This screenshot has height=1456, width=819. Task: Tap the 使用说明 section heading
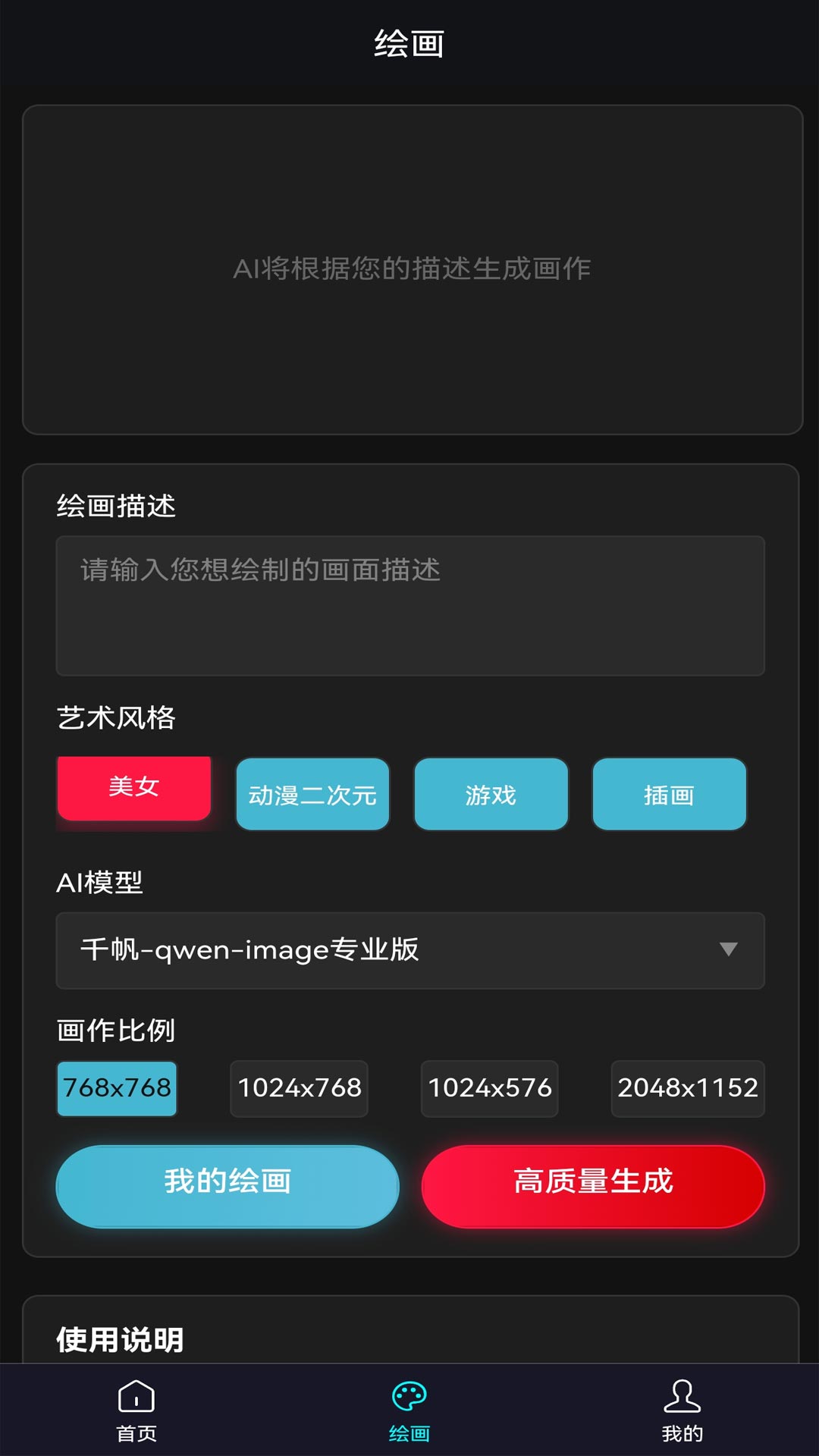pyautogui.click(x=120, y=1339)
